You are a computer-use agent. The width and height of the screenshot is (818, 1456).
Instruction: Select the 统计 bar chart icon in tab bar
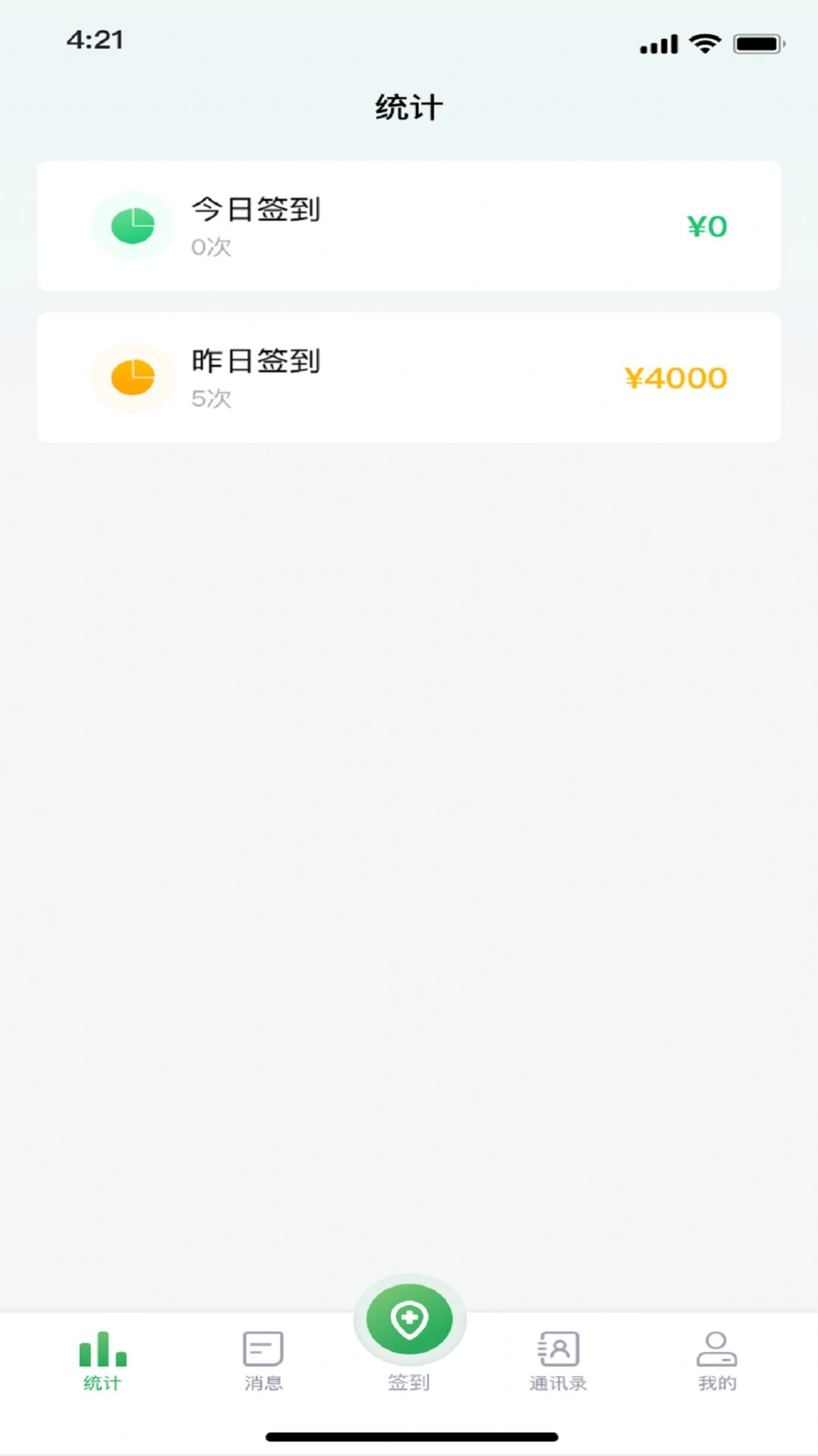pos(102,1350)
